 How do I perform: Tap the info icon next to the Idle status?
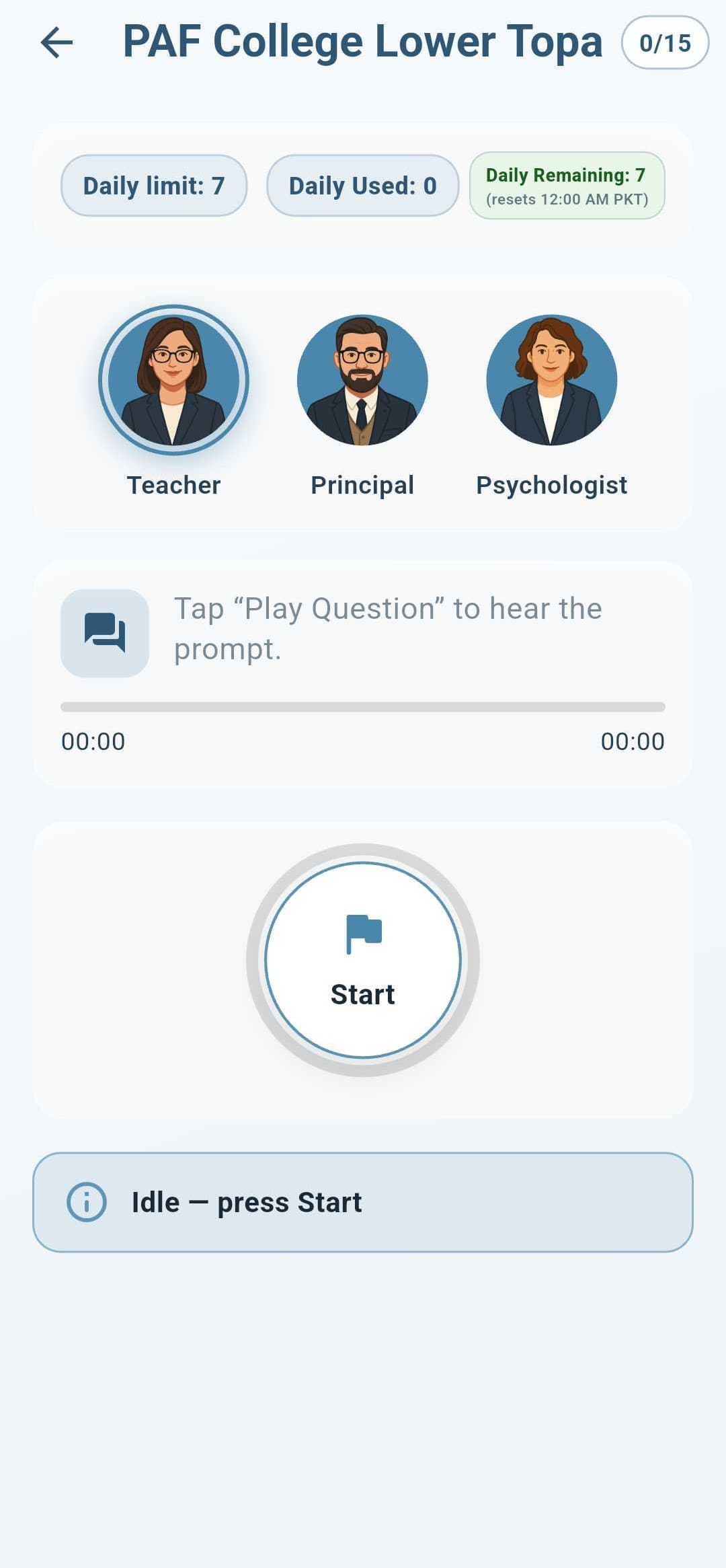[87, 1202]
